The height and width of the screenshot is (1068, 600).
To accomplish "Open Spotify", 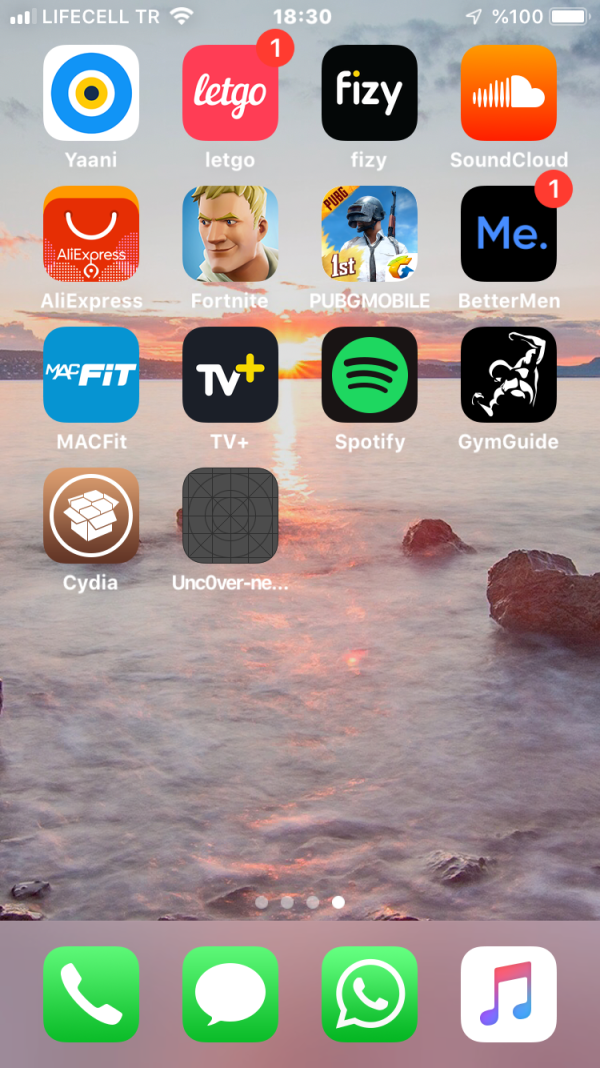I will coord(369,374).
